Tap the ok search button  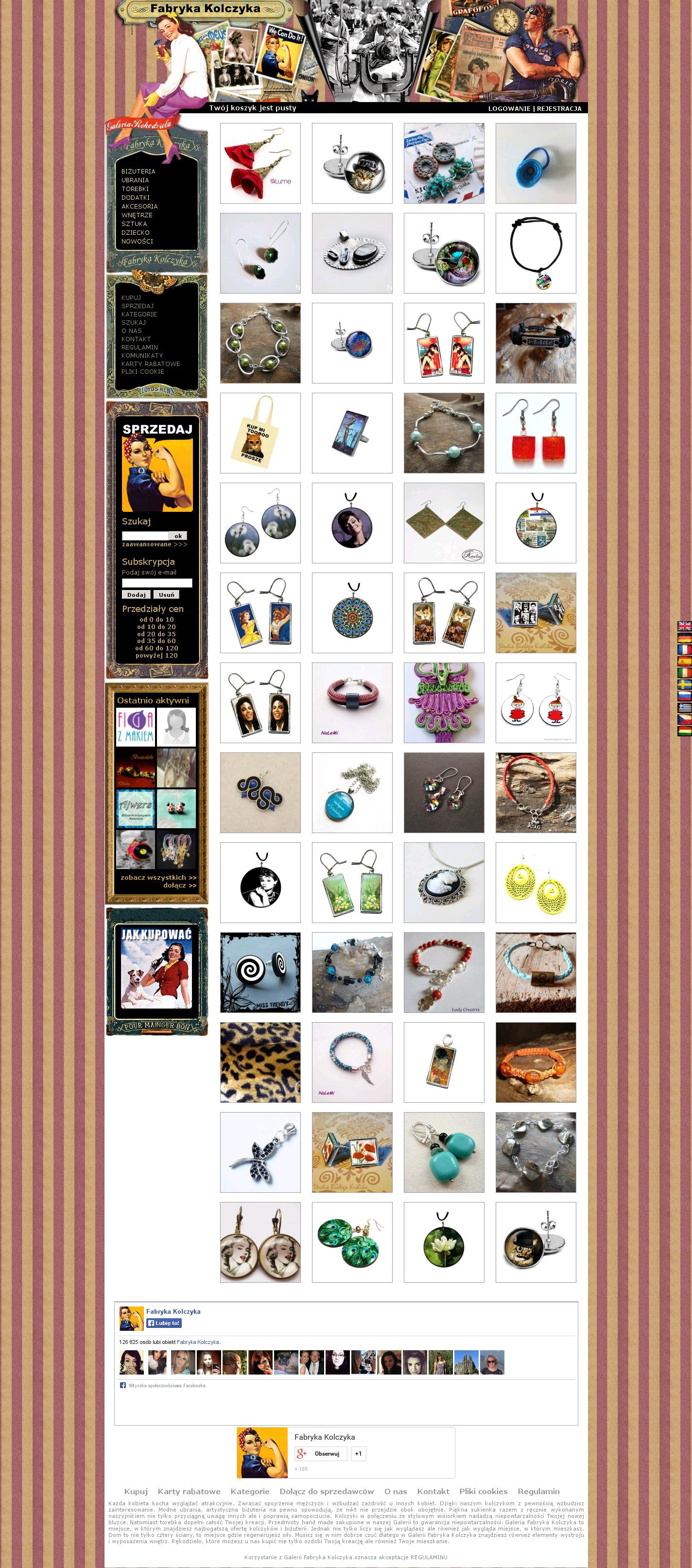178,536
